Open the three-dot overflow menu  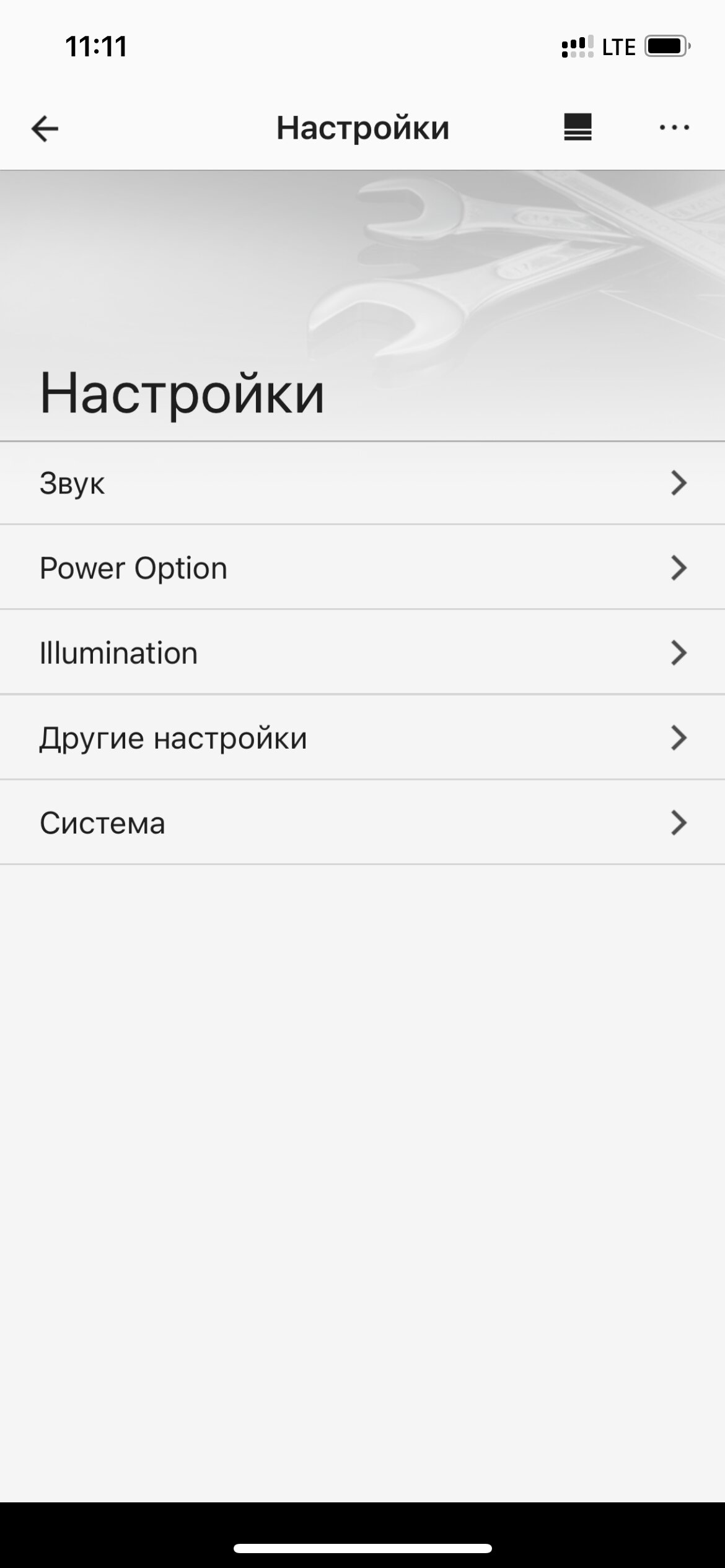tap(674, 128)
